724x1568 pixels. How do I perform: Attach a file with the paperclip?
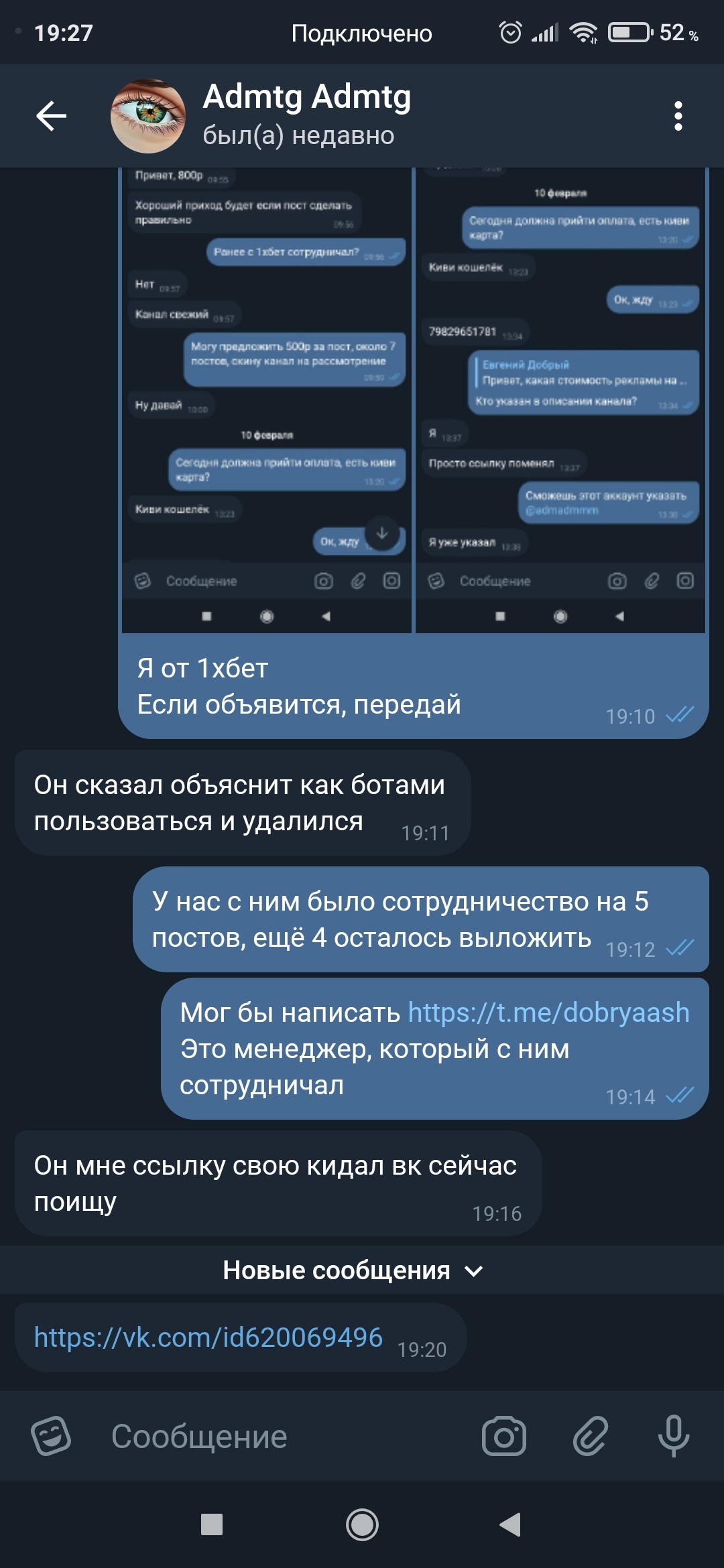click(x=590, y=1436)
